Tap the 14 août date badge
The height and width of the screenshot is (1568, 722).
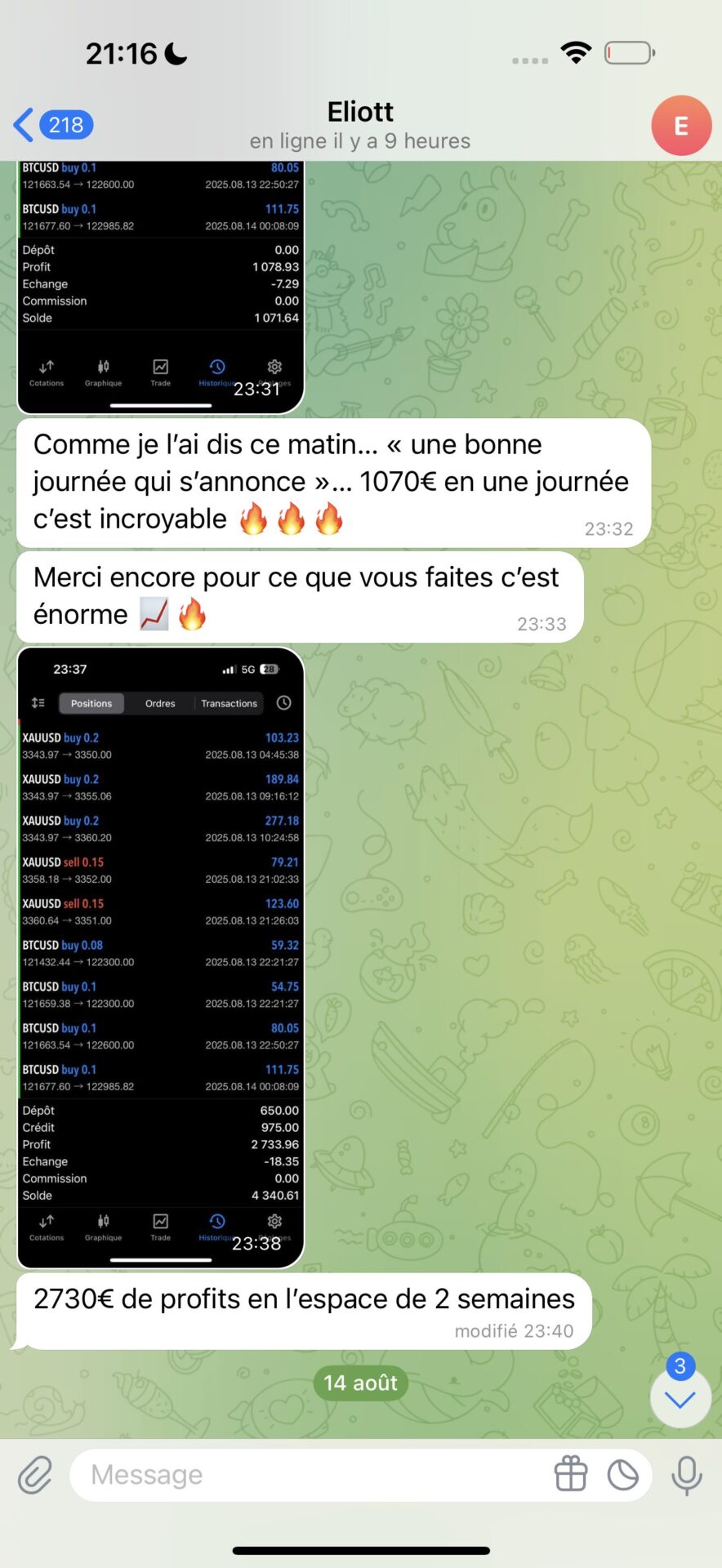[x=360, y=1383]
